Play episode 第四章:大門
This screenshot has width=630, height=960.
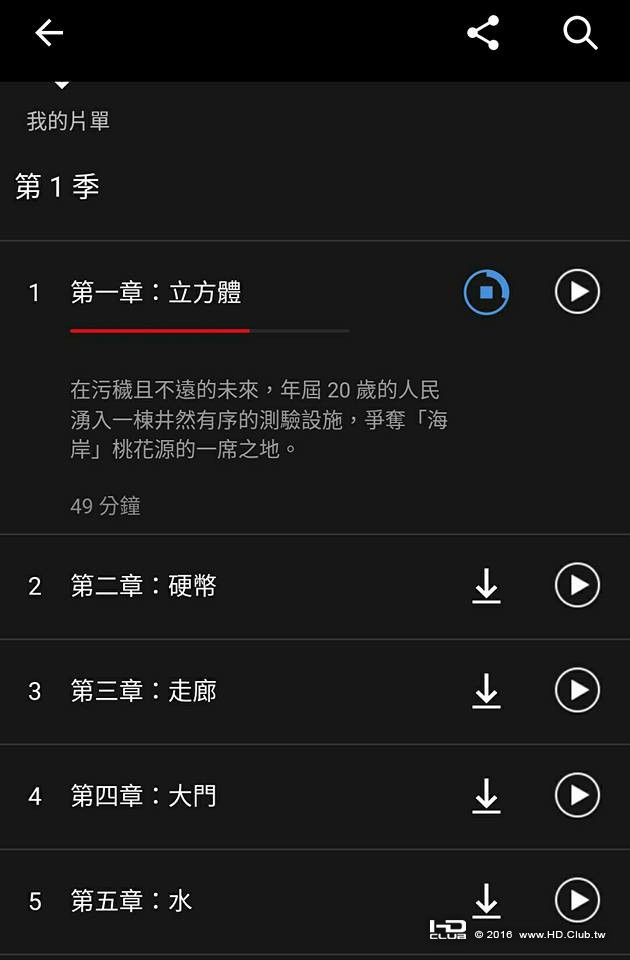(577, 796)
